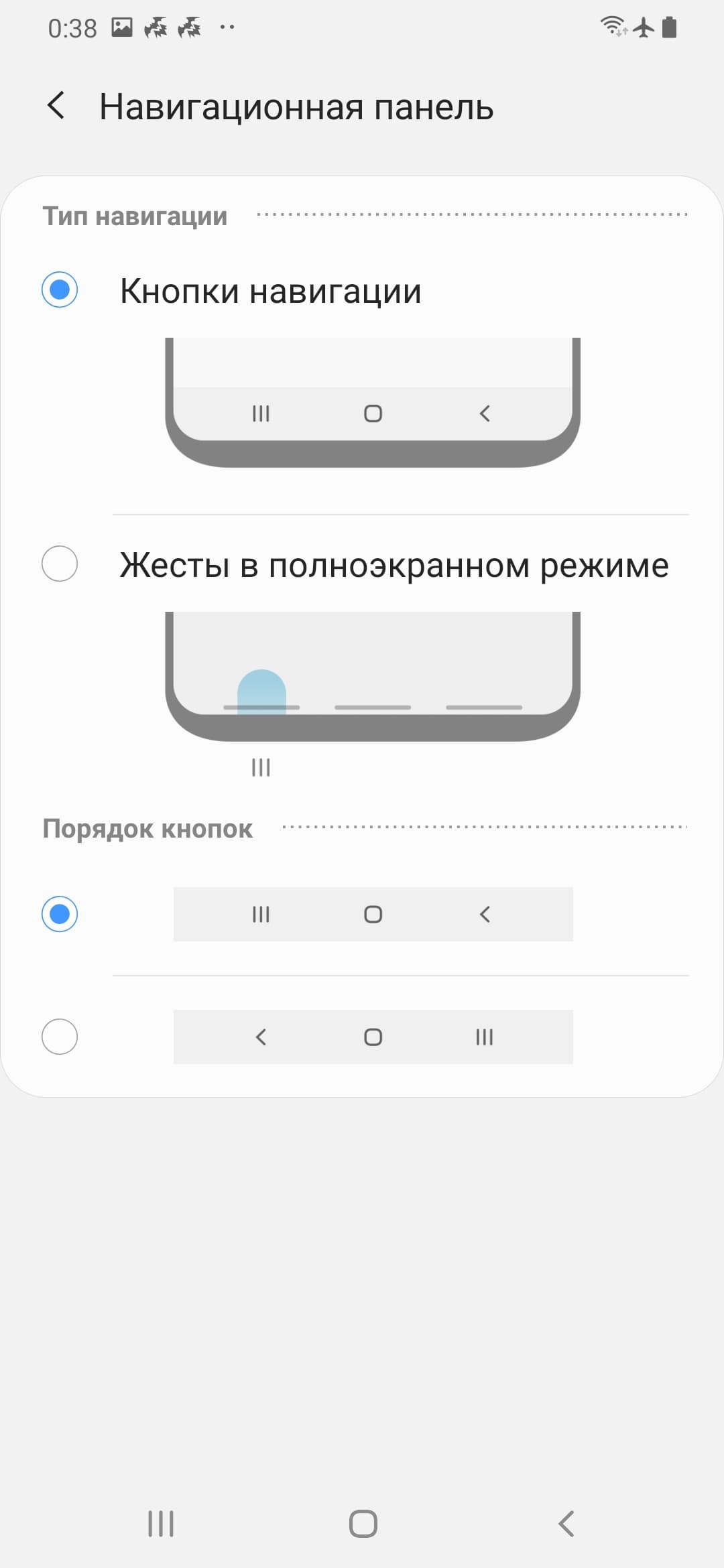Viewport: 724px width, 1568px height.
Task: Go back from Навигационная панель screen
Action: [56, 106]
